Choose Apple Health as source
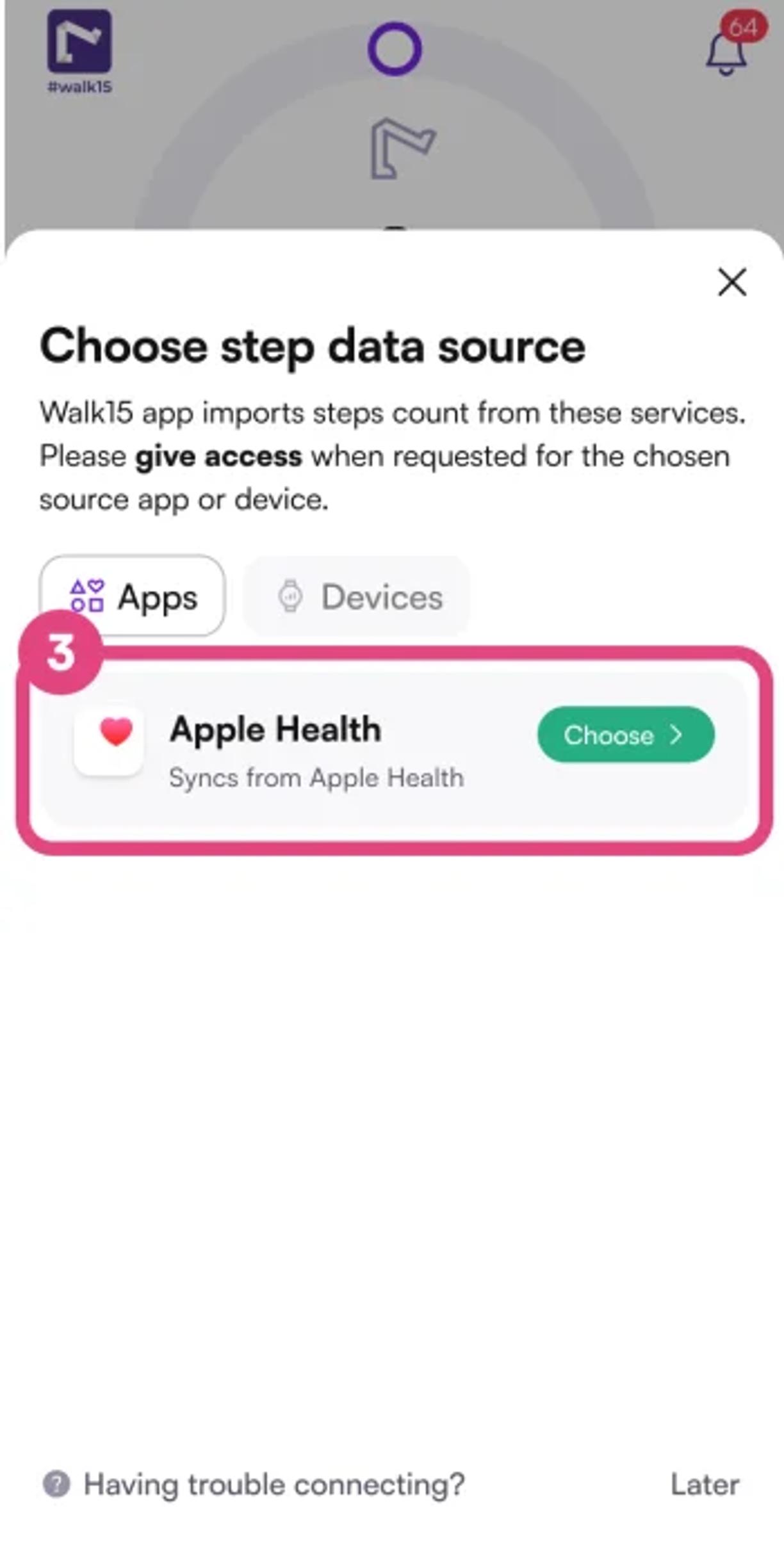The image size is (784, 1568). 625,735
